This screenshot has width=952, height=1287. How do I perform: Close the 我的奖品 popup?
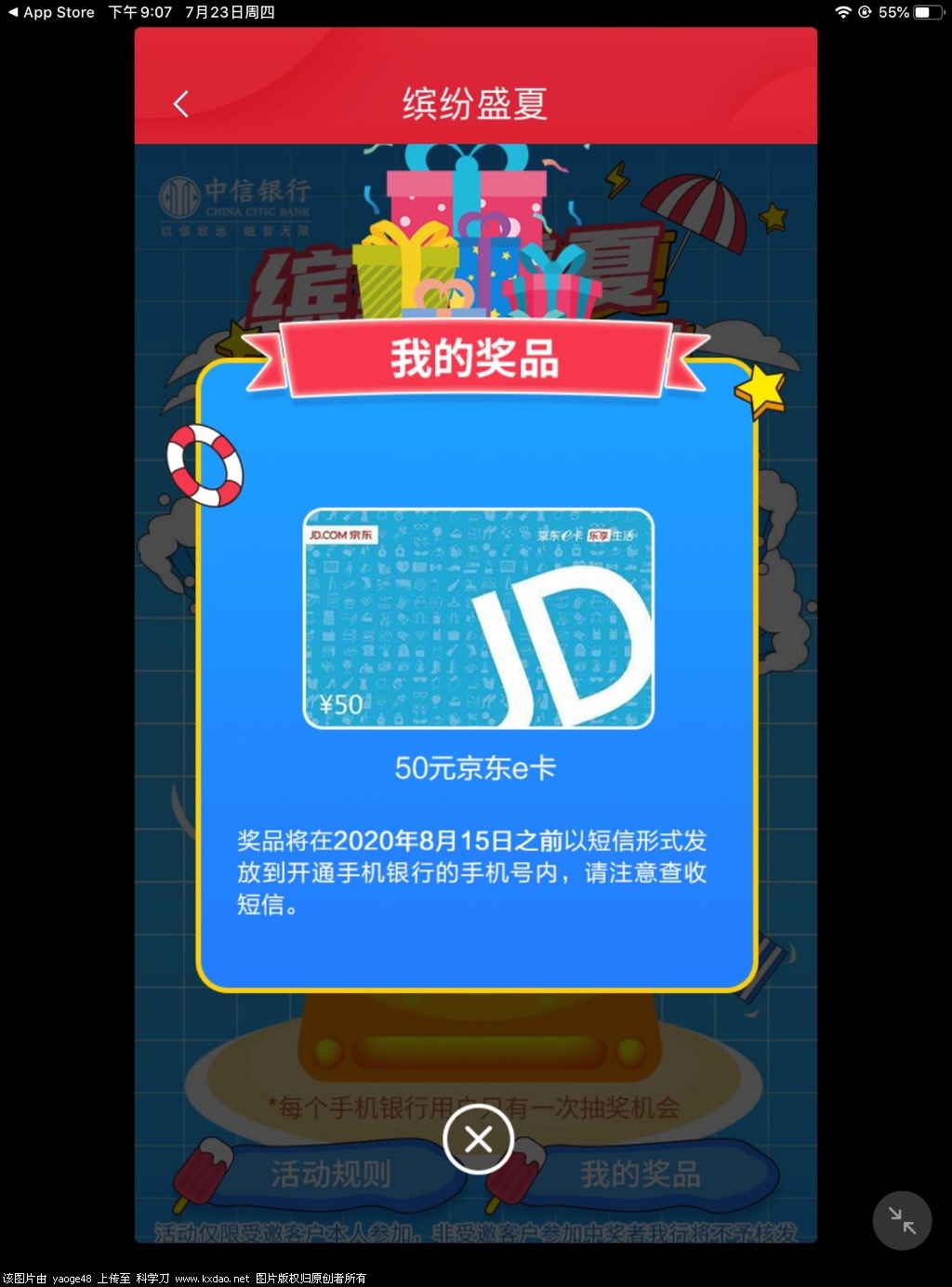pos(478,1139)
